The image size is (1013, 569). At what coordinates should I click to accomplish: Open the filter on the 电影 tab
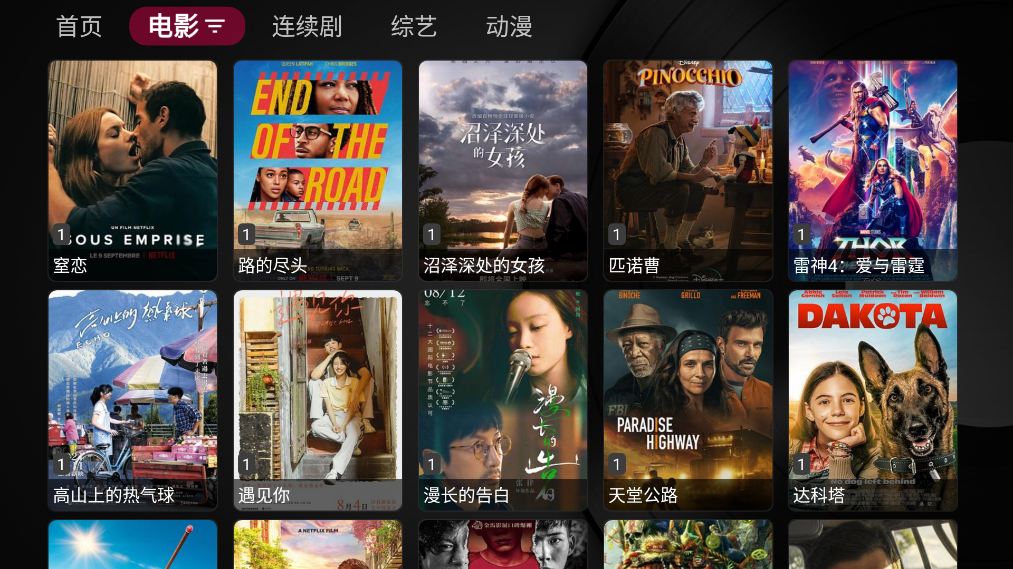[215, 27]
